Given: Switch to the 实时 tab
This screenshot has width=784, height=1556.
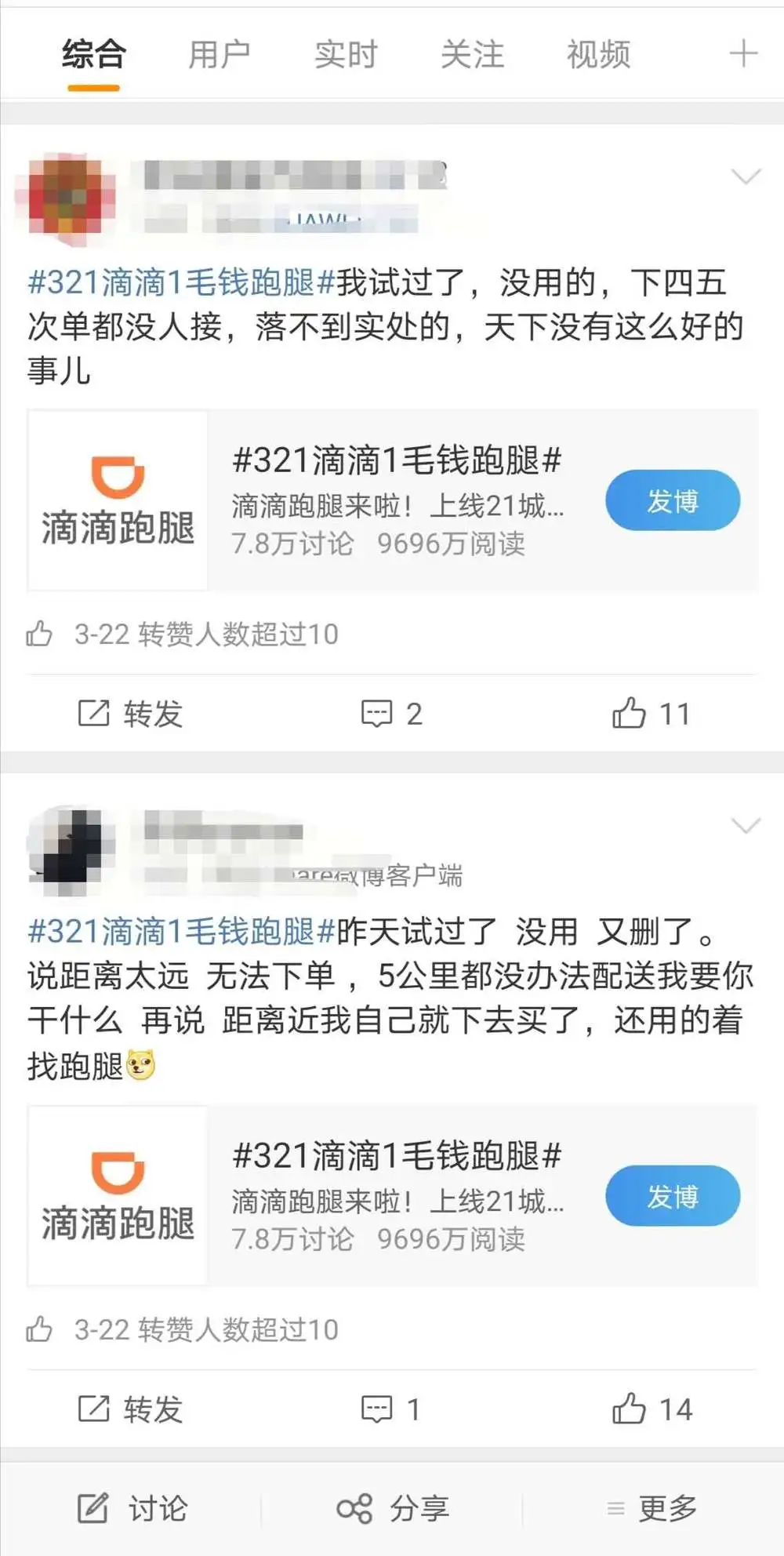Looking at the screenshot, I should (x=346, y=56).
